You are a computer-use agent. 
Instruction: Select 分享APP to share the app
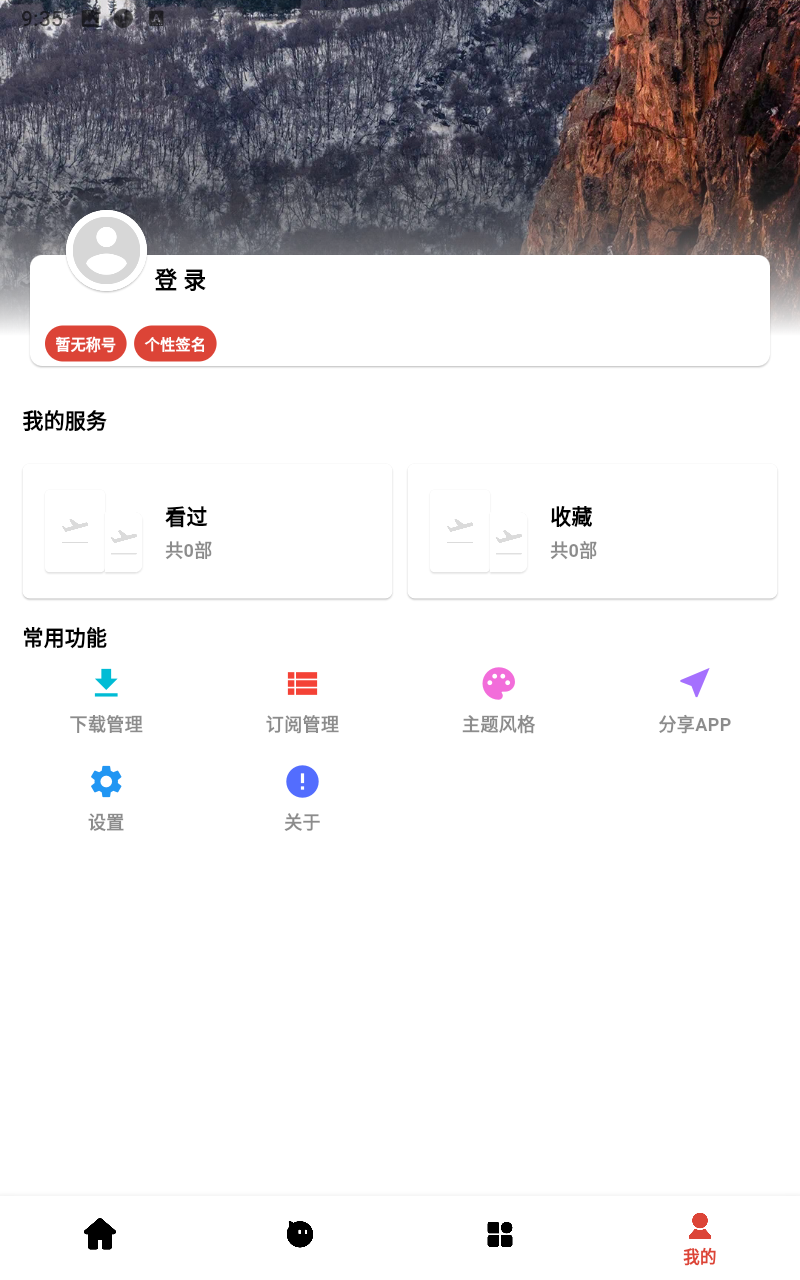pos(694,701)
